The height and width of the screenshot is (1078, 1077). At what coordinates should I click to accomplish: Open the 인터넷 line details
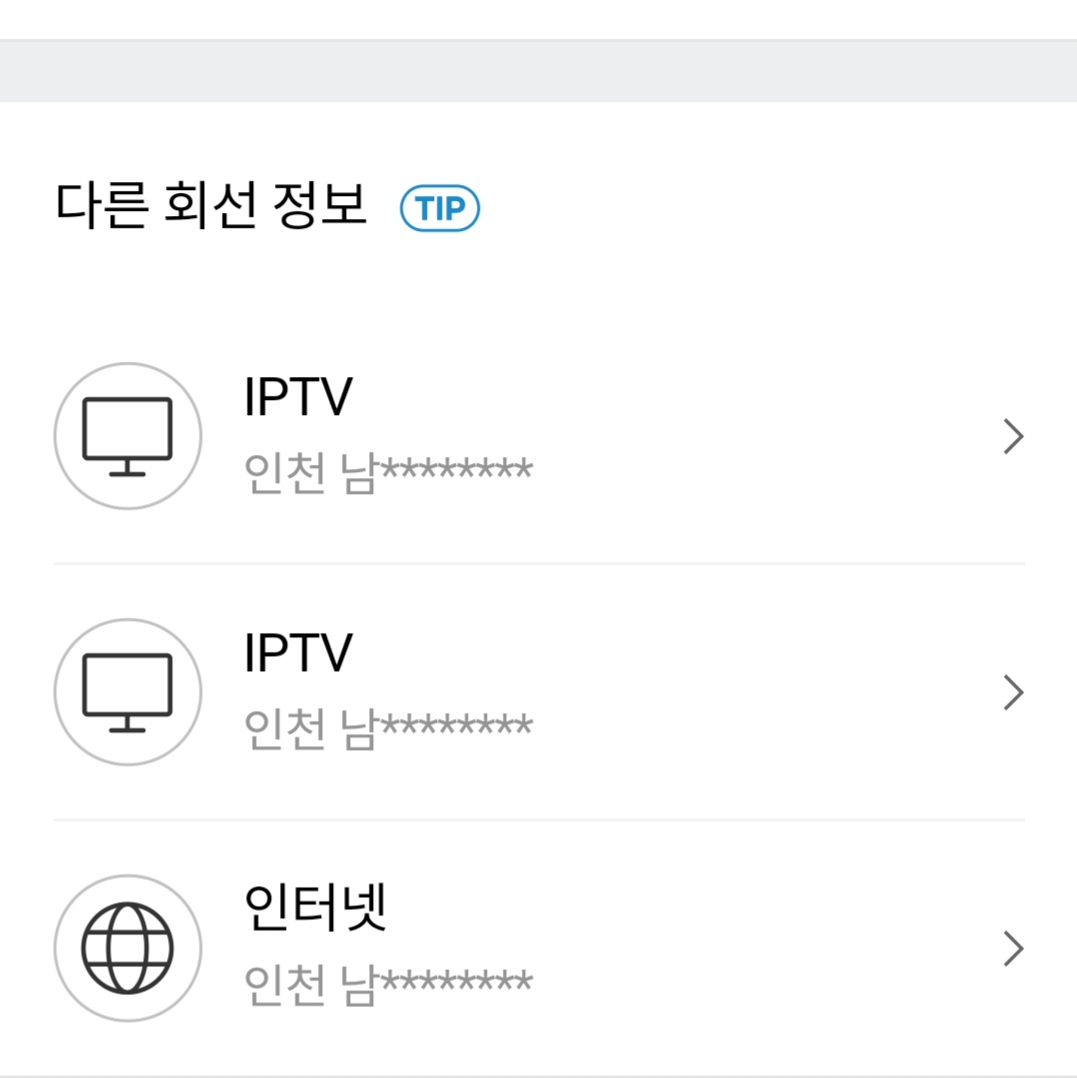click(538, 948)
